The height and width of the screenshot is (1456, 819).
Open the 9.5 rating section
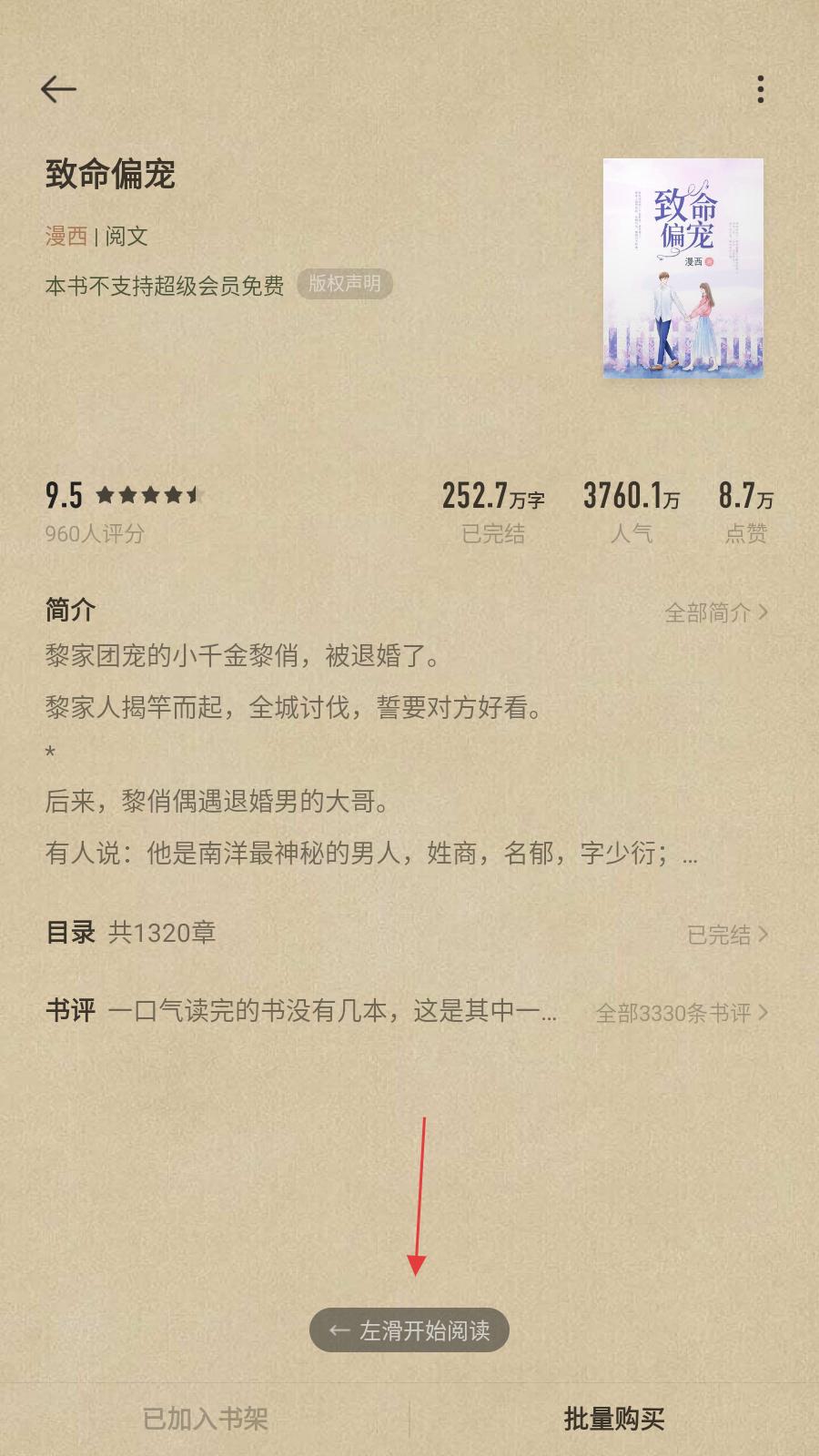point(122,510)
